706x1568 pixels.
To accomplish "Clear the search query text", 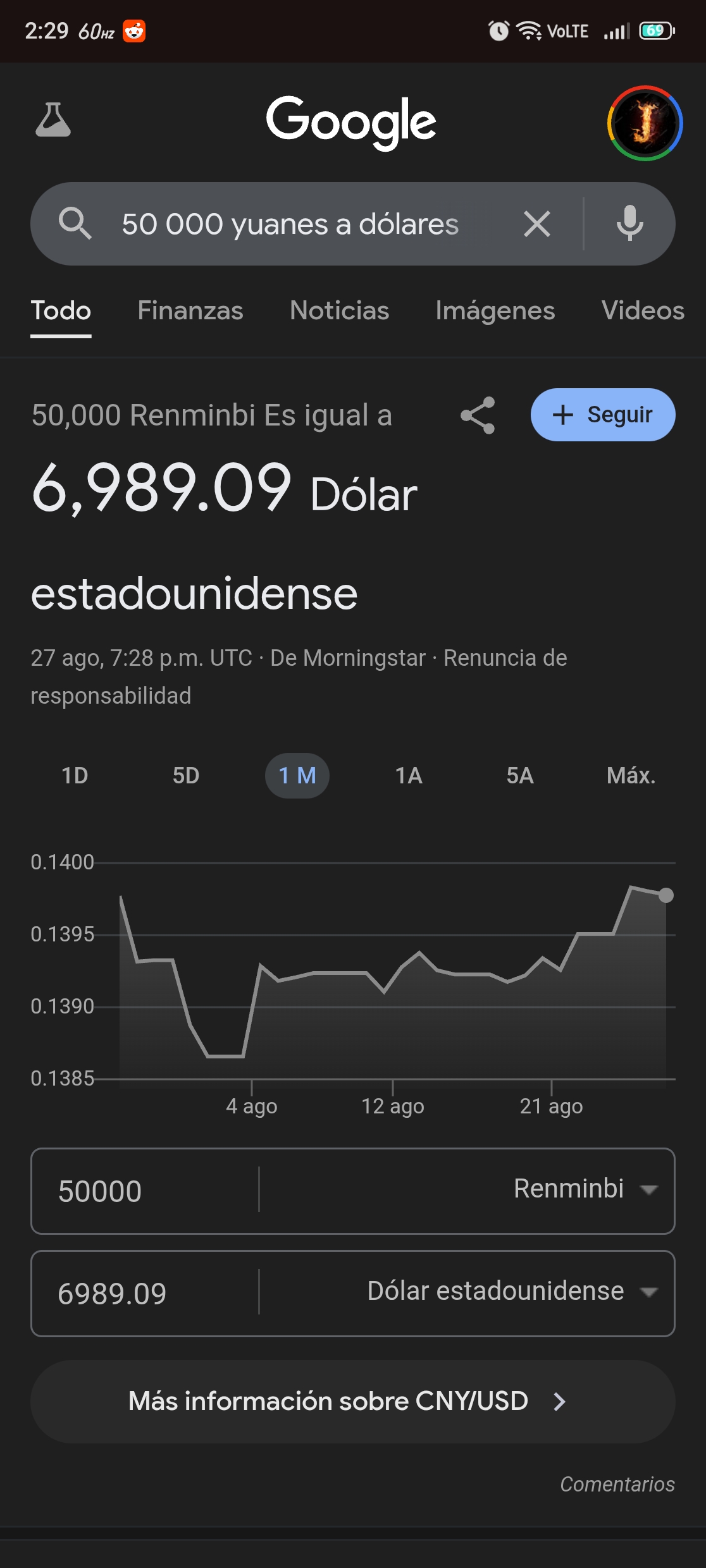I will (537, 224).
